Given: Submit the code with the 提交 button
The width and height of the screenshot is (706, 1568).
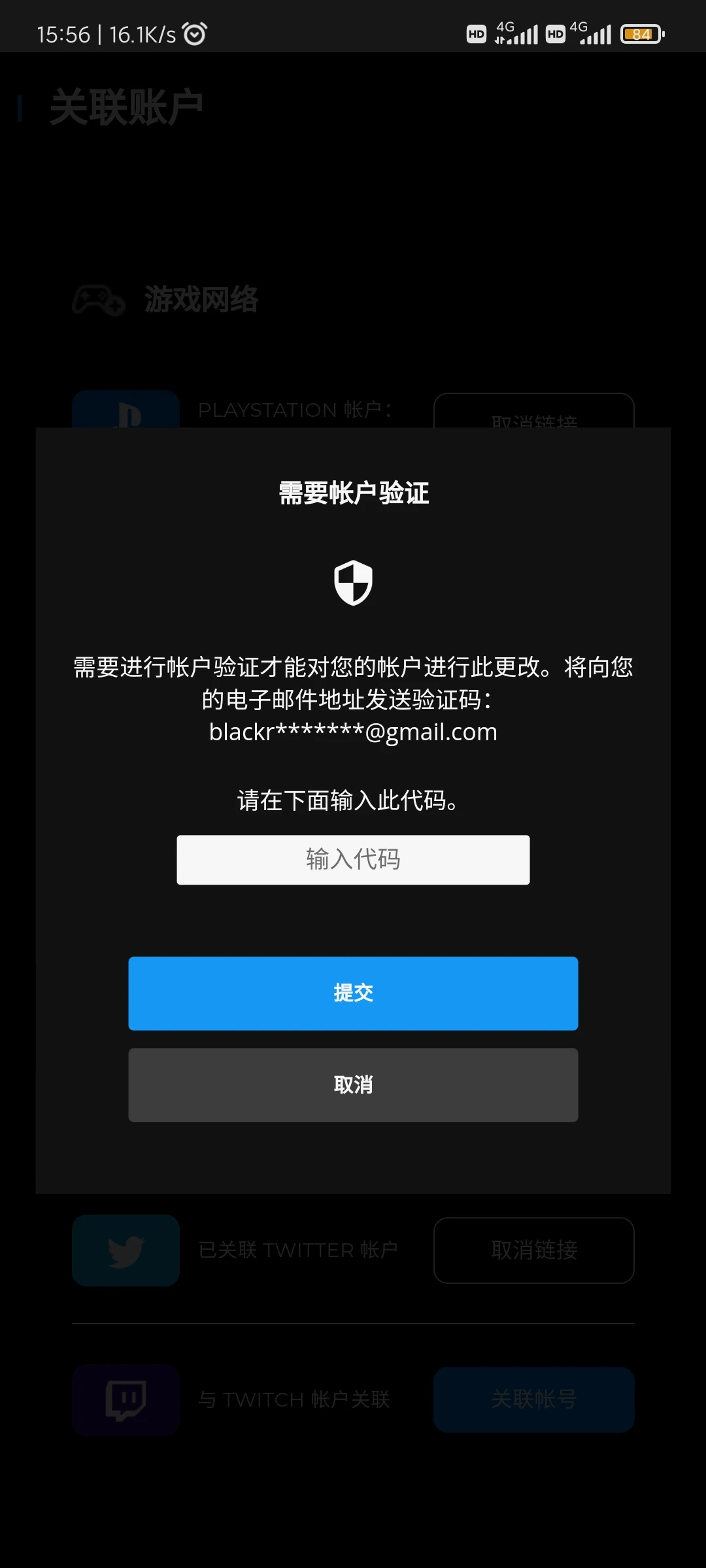Looking at the screenshot, I should pyautogui.click(x=353, y=993).
